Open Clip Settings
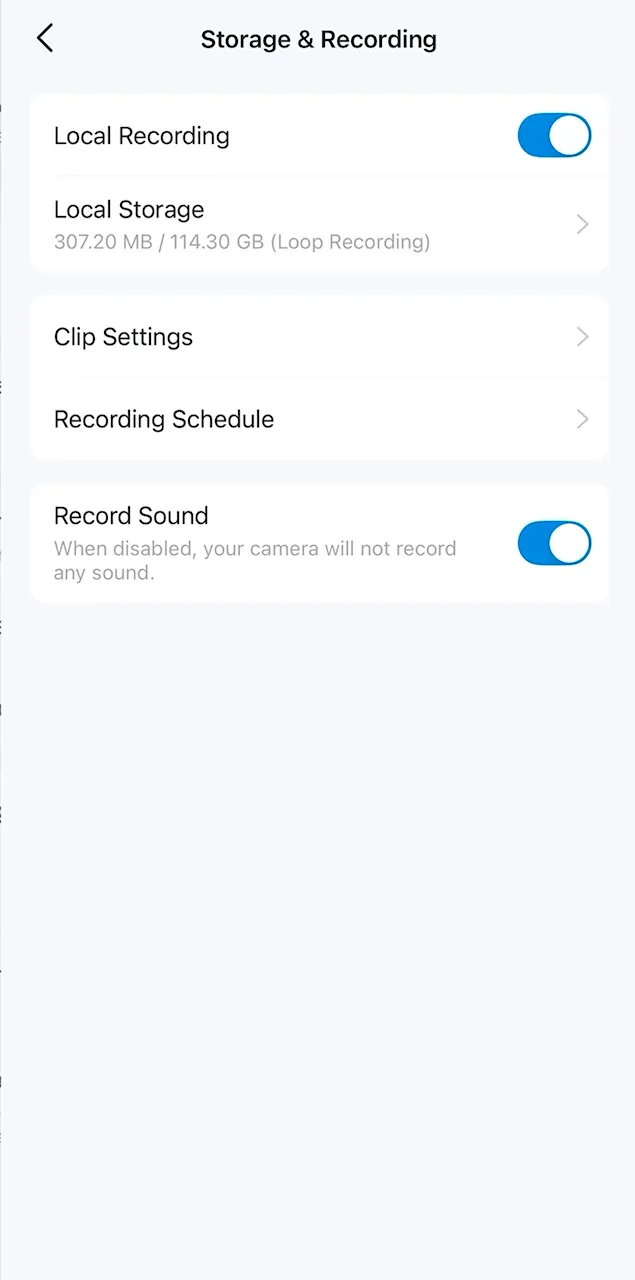 (319, 337)
